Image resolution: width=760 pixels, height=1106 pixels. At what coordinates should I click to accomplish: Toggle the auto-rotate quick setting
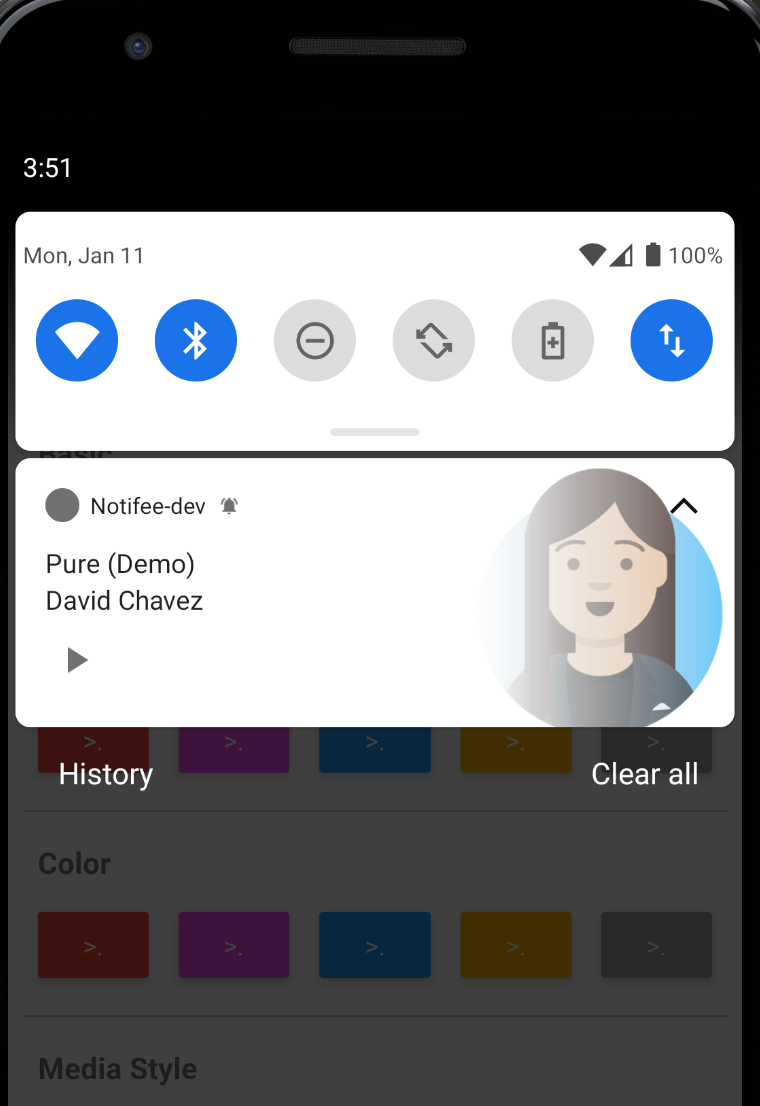point(434,341)
